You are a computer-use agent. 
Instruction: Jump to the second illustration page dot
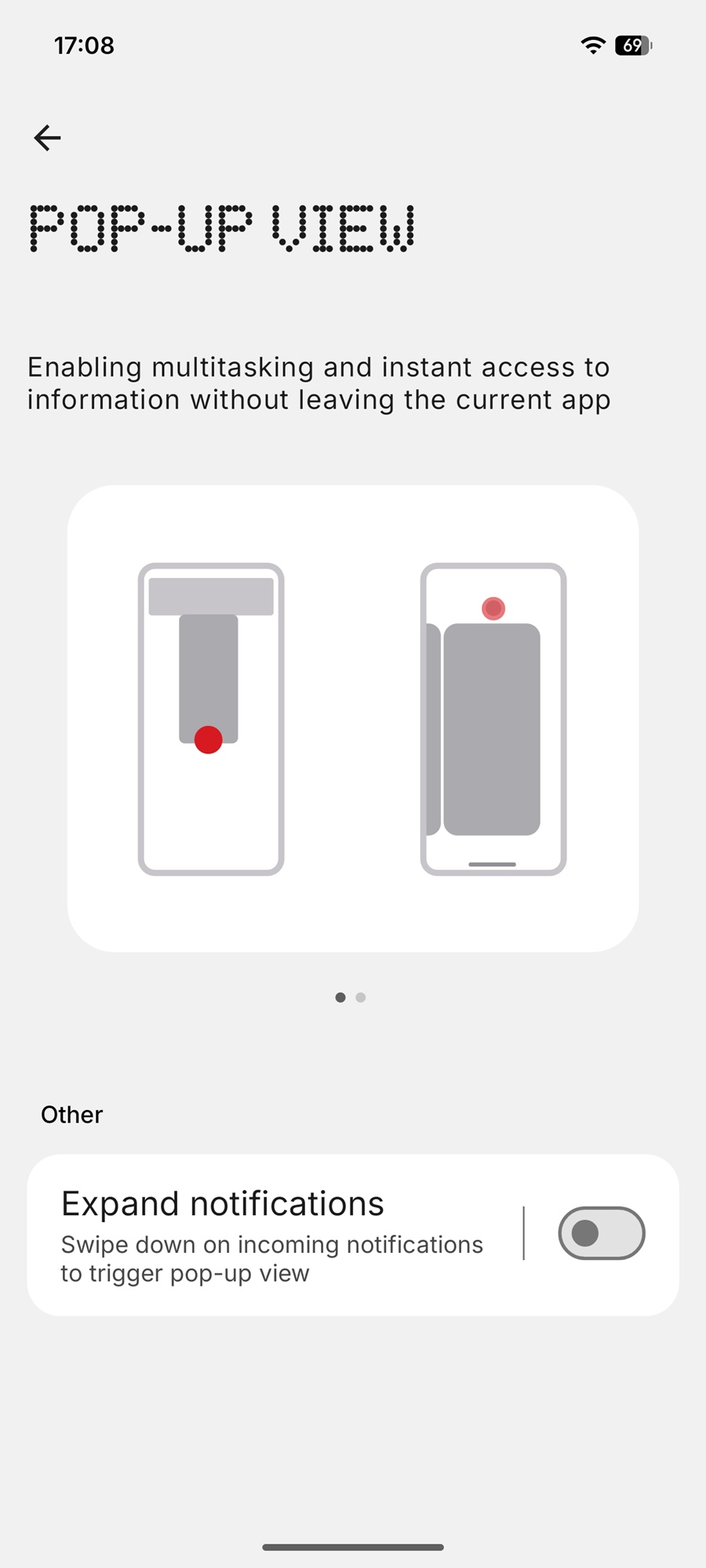point(361,997)
